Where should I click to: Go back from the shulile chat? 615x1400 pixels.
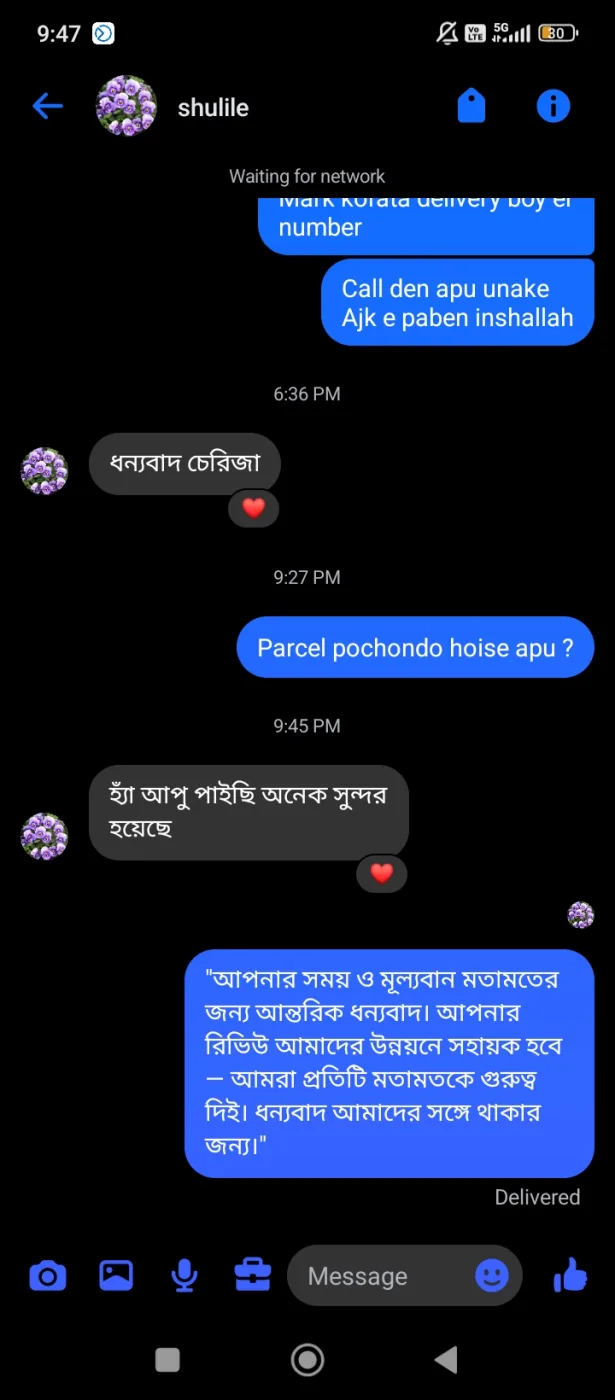47,106
